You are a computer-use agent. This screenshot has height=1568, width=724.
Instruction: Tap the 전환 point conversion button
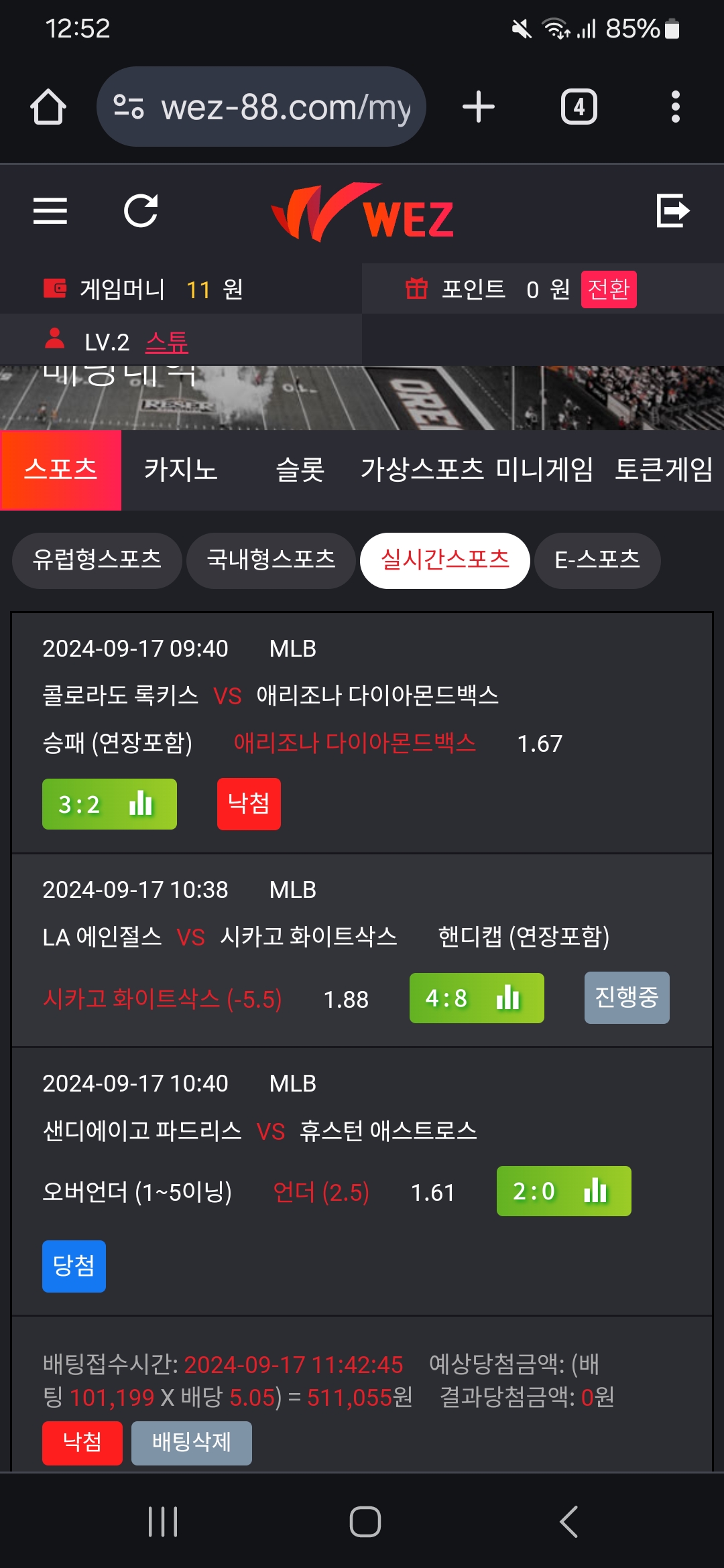pyautogui.click(x=608, y=289)
